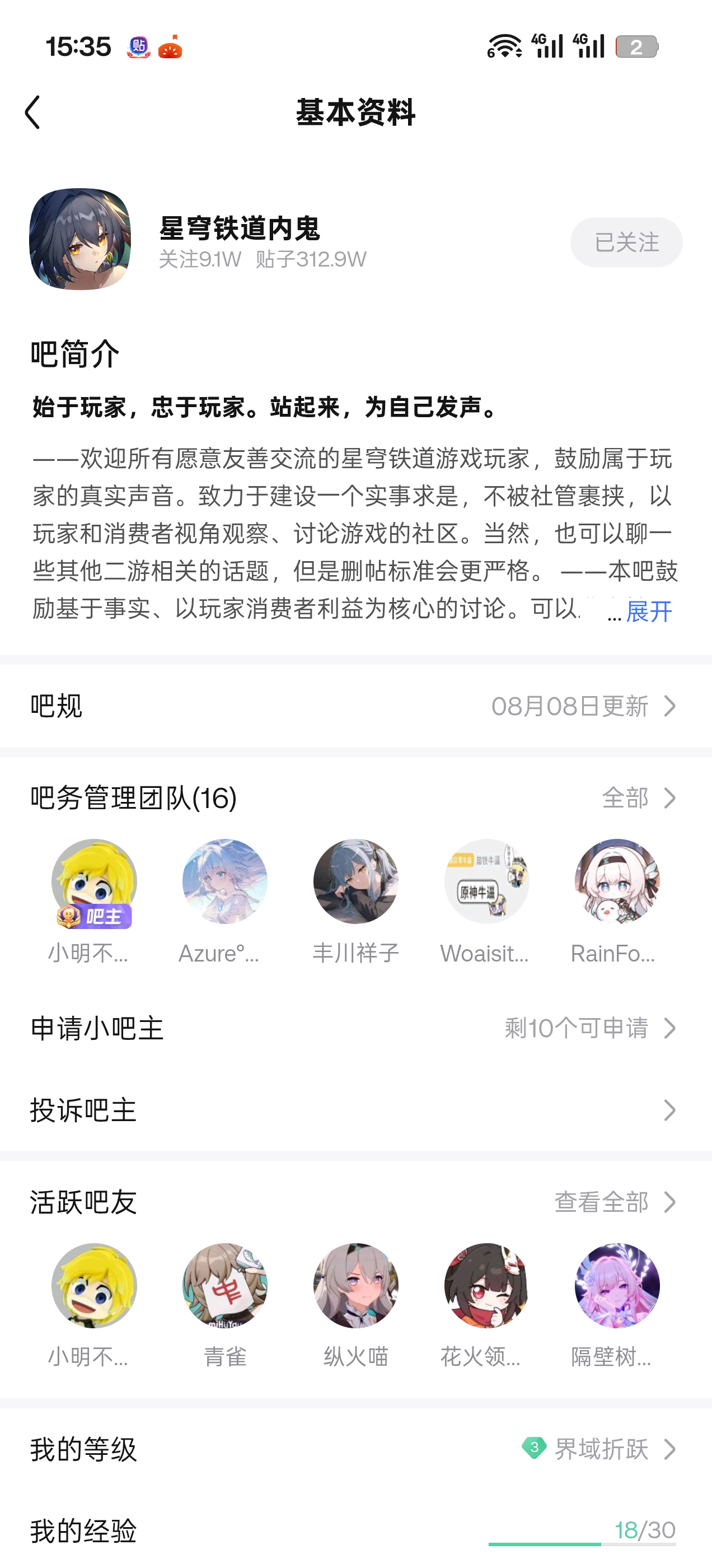View 全部 of 吧务管理团队
Image resolution: width=712 pixels, height=1568 pixels.
pyautogui.click(x=638, y=798)
